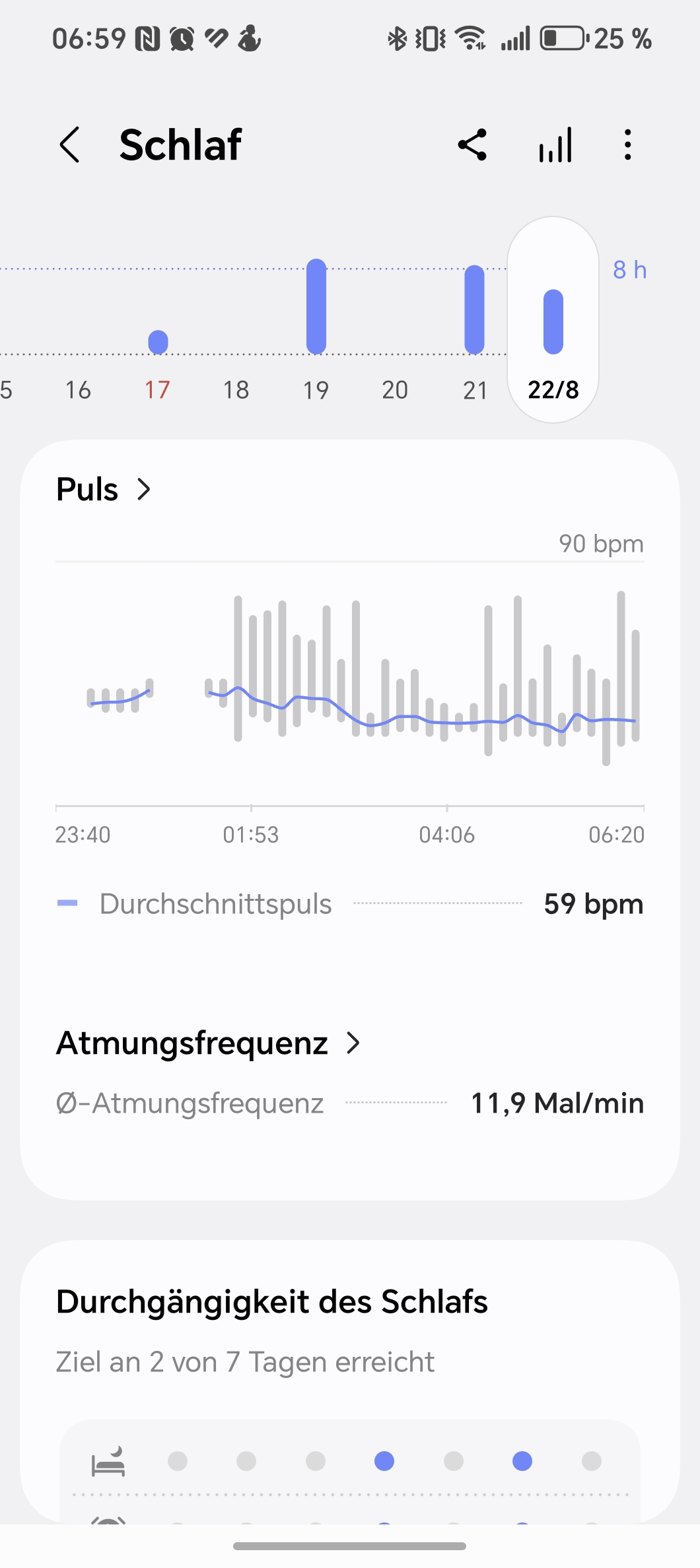Open the three-dot overflow menu
Viewport: 700px width, 1568px height.
pos(627,145)
